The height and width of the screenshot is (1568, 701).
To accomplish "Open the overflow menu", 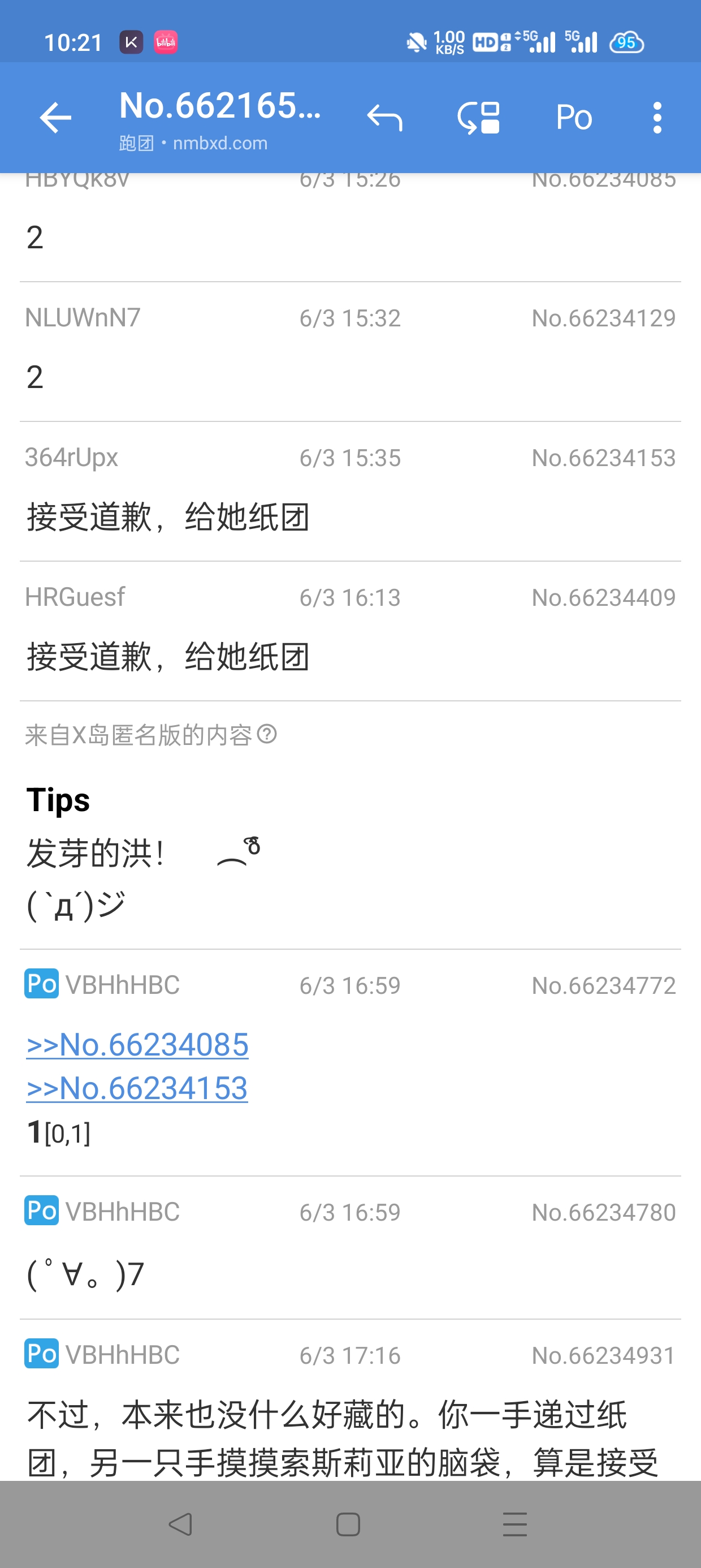I will [656, 118].
